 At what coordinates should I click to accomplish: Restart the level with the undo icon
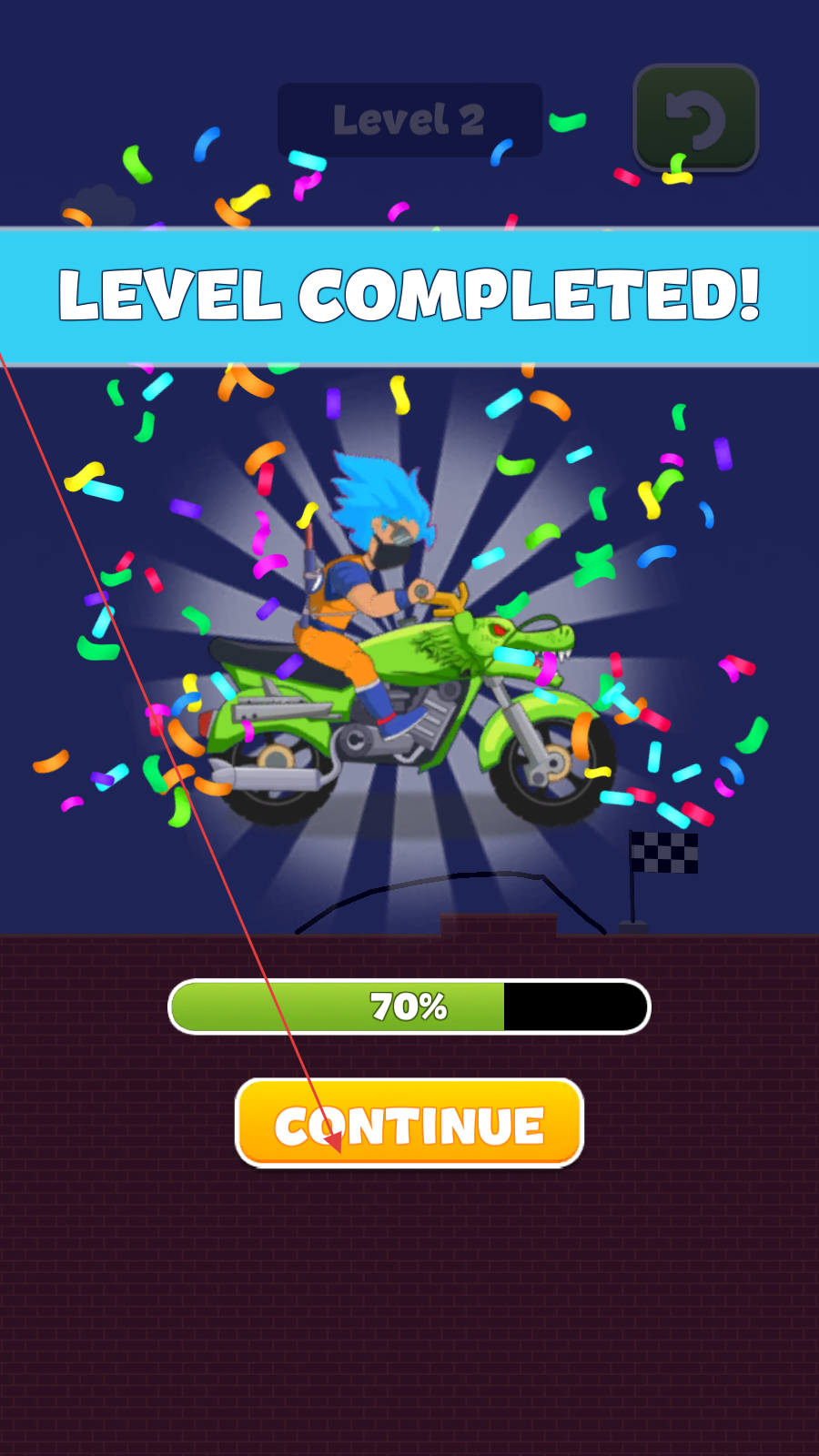696,118
